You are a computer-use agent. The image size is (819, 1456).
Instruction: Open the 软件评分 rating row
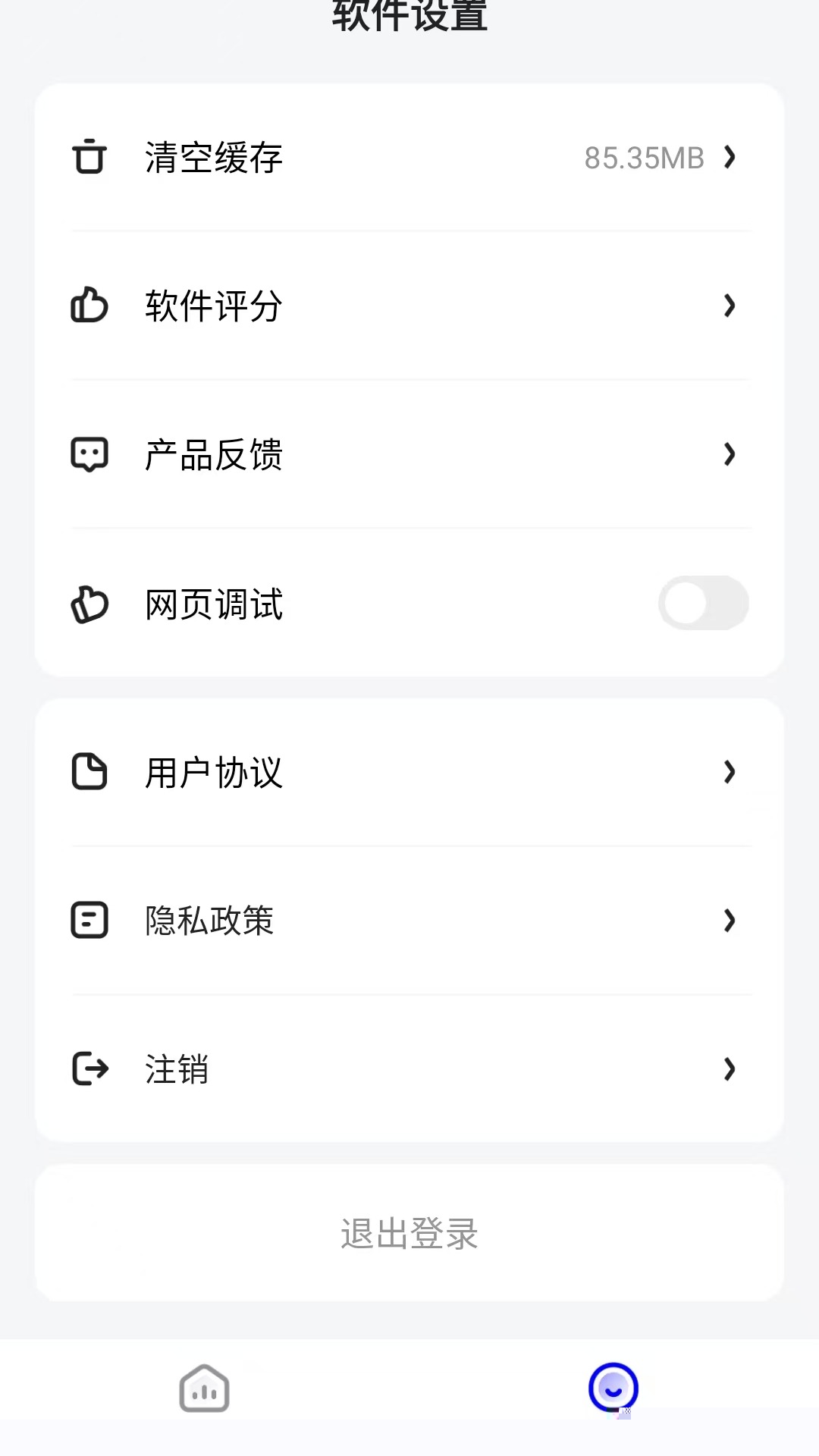409,306
